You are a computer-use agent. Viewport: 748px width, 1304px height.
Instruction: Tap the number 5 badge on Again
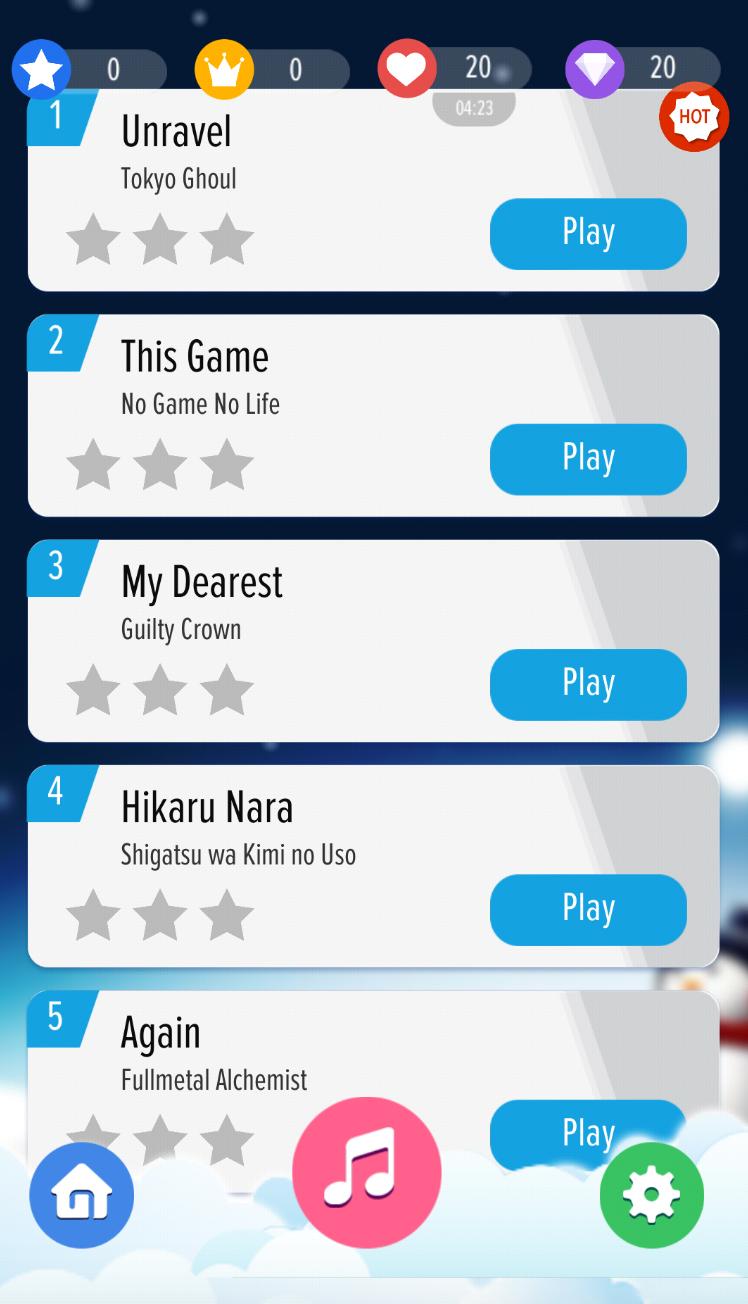(x=55, y=1017)
